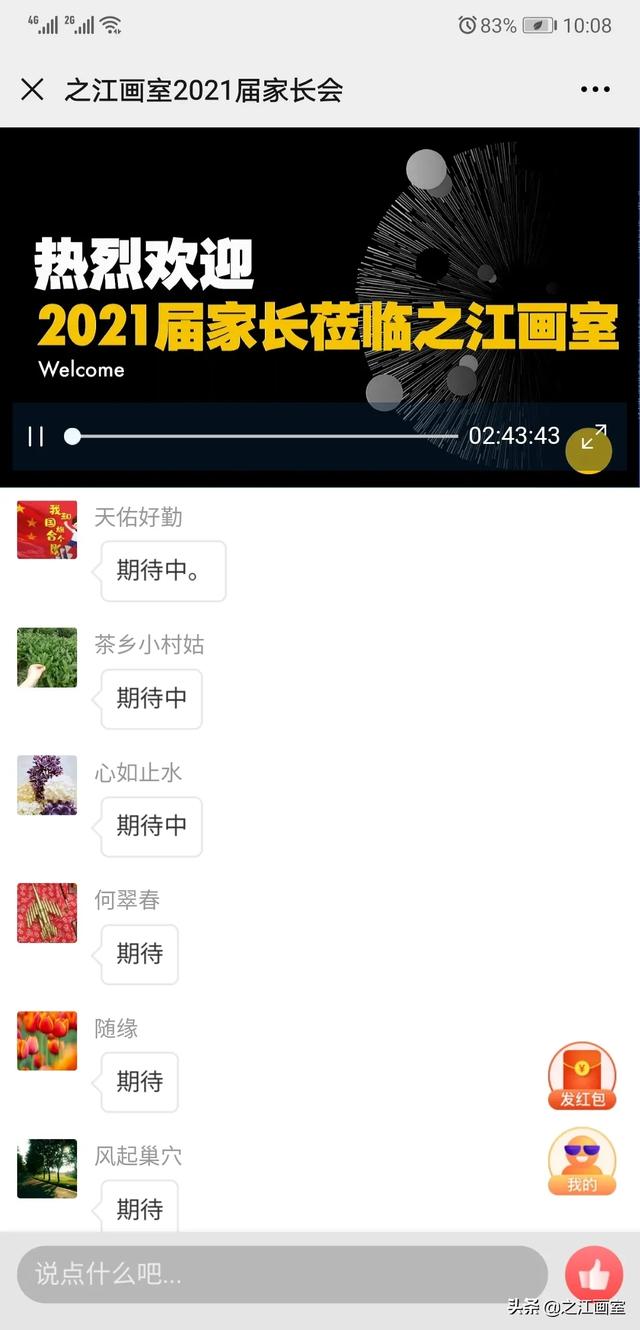Expand the video to fullscreen
640x1330 pixels.
593,437
